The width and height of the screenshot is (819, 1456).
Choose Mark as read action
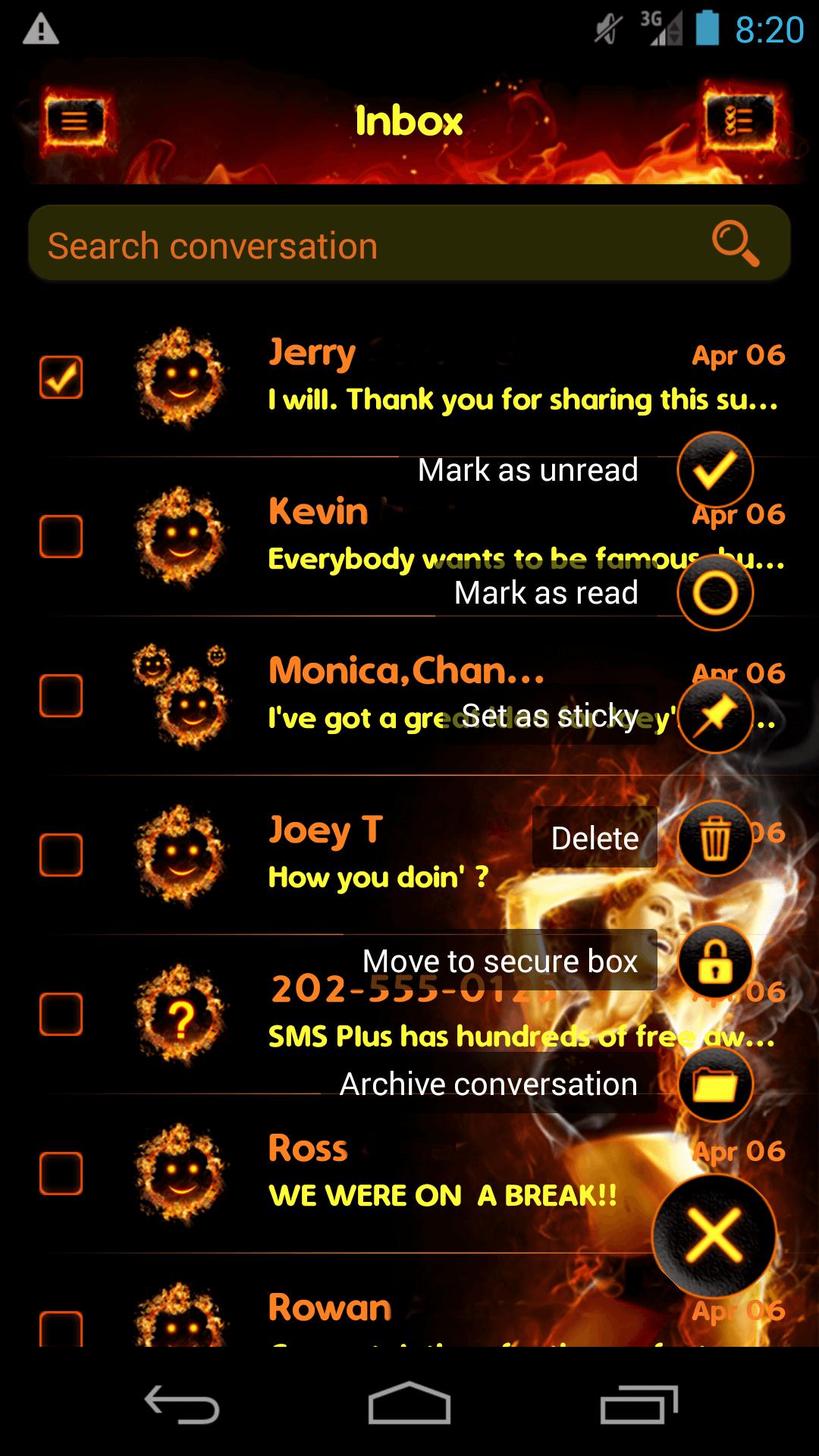pyautogui.click(x=714, y=592)
